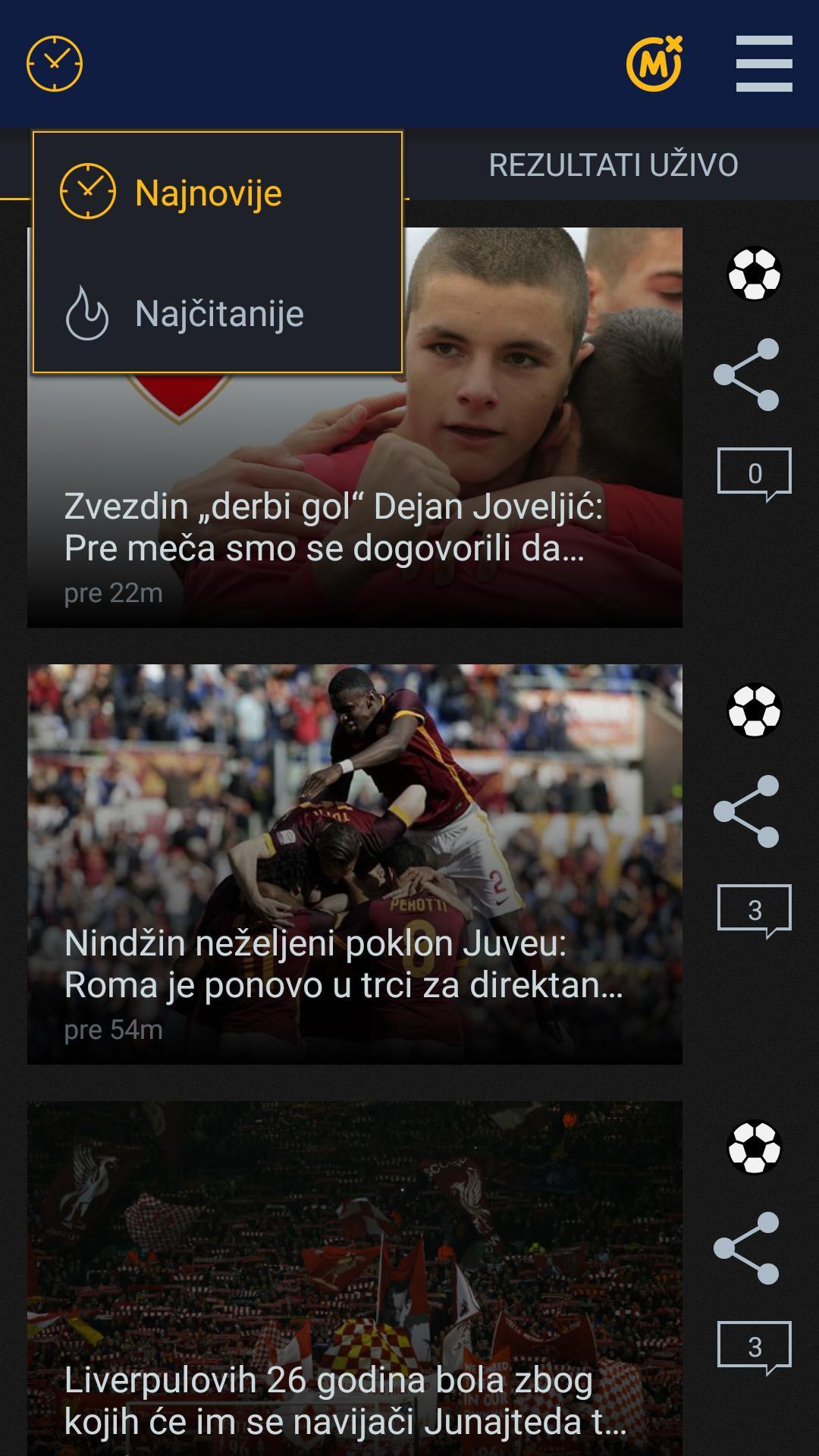The width and height of the screenshot is (819, 1456).
Task: Tap football icon beside Roma article
Action: tap(754, 711)
